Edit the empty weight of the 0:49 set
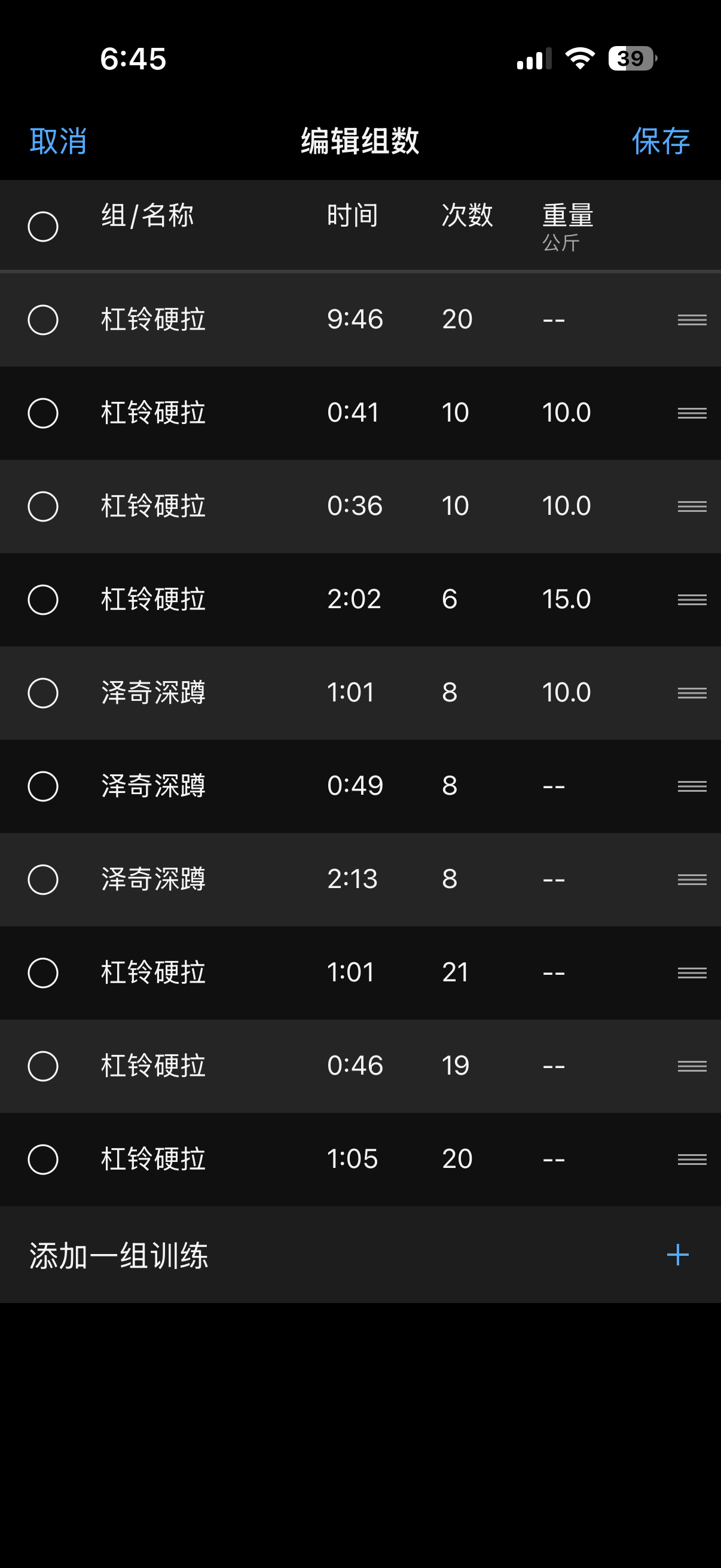This screenshot has width=721, height=1568. 554,786
